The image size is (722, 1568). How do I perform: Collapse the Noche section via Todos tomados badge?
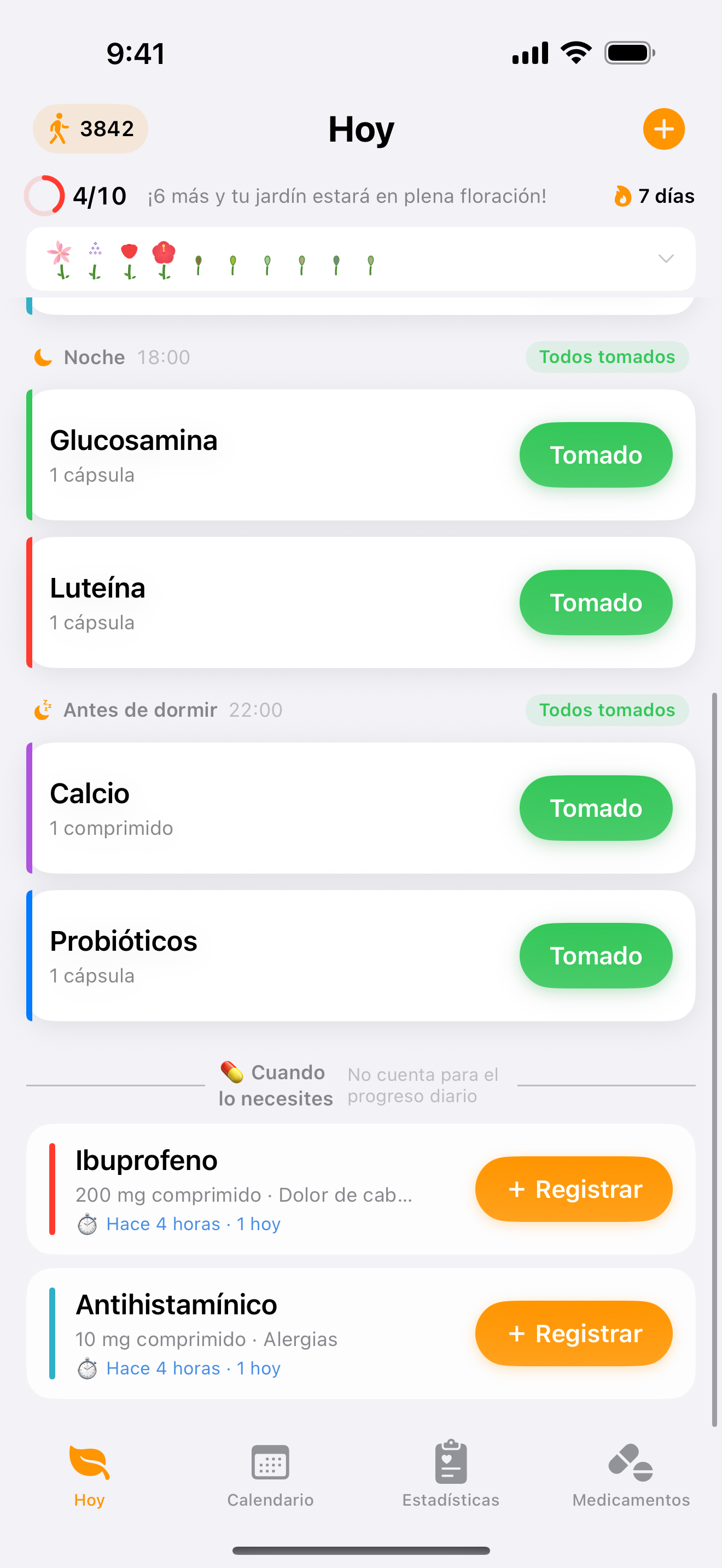tap(607, 356)
